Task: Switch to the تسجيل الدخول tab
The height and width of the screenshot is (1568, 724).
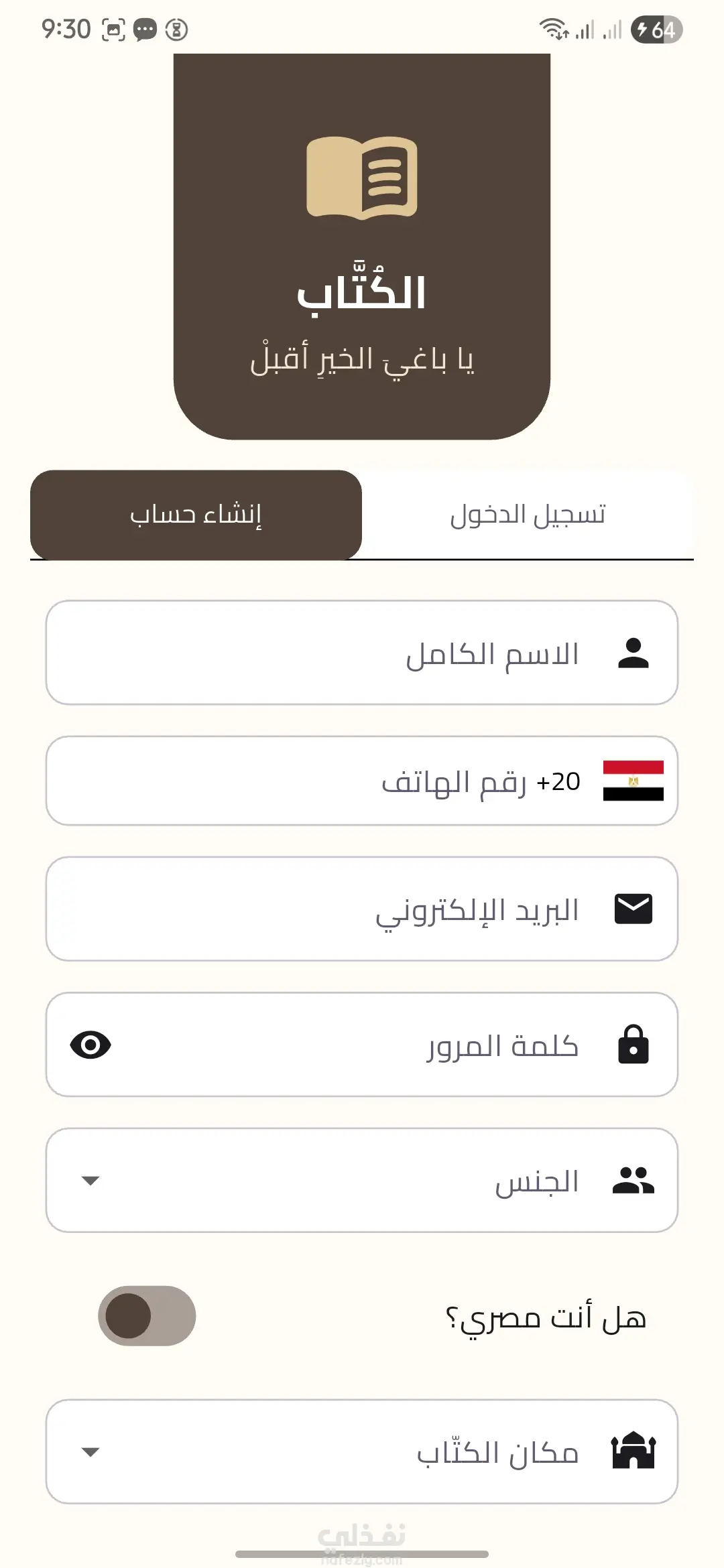Action: coord(528,515)
